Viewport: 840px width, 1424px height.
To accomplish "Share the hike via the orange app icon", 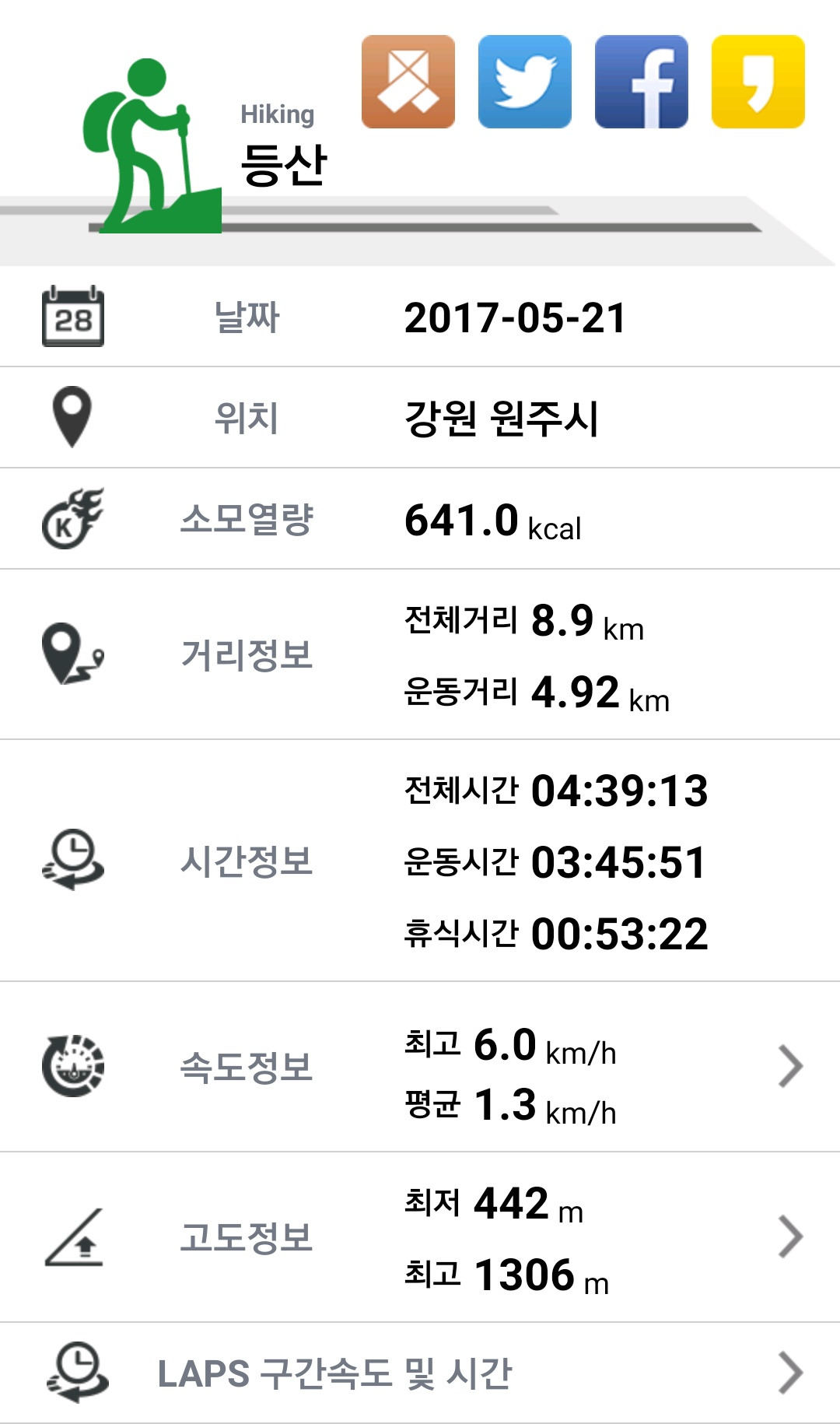I will click(408, 82).
